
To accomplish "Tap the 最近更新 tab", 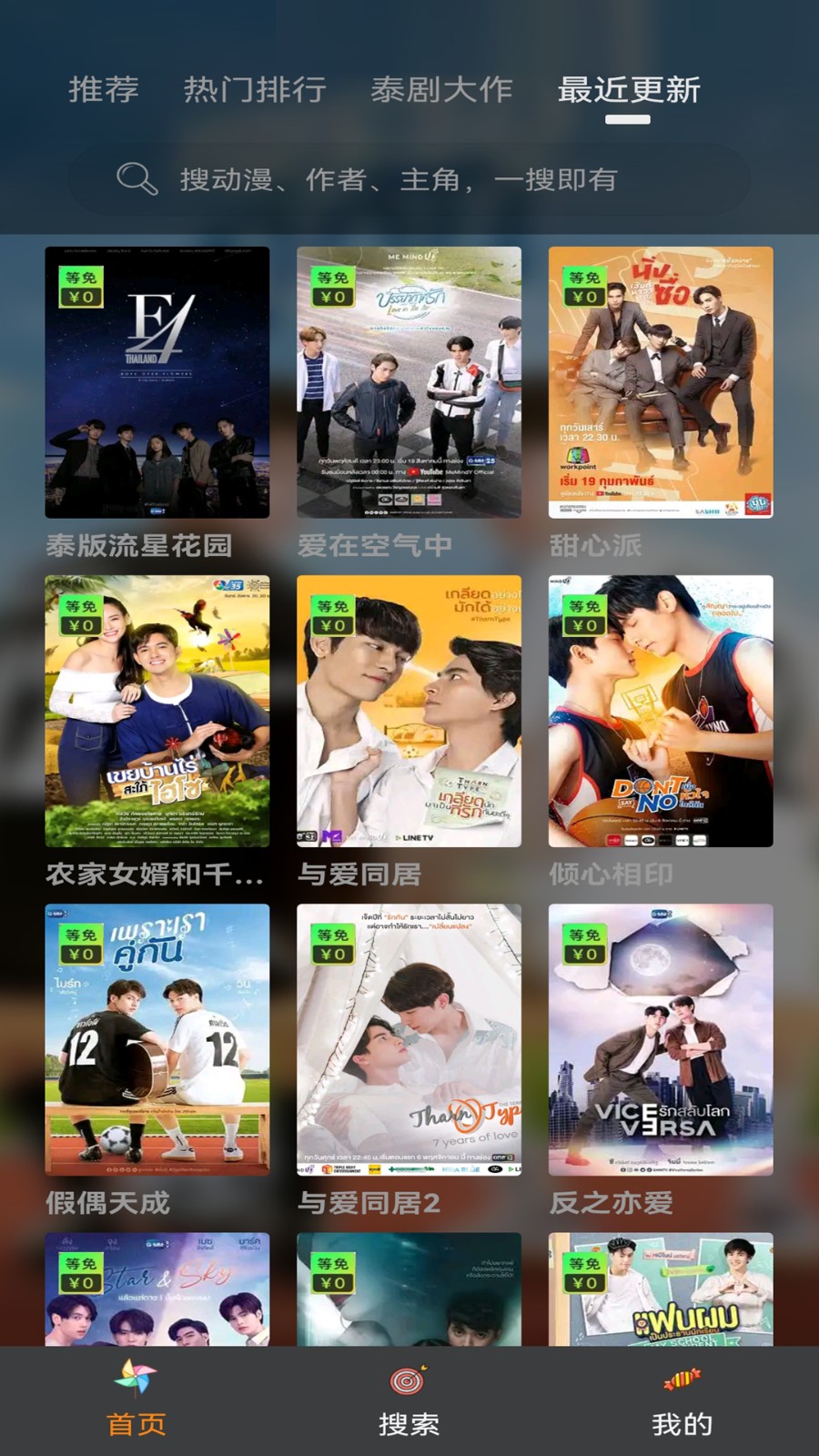I will (x=629, y=90).
